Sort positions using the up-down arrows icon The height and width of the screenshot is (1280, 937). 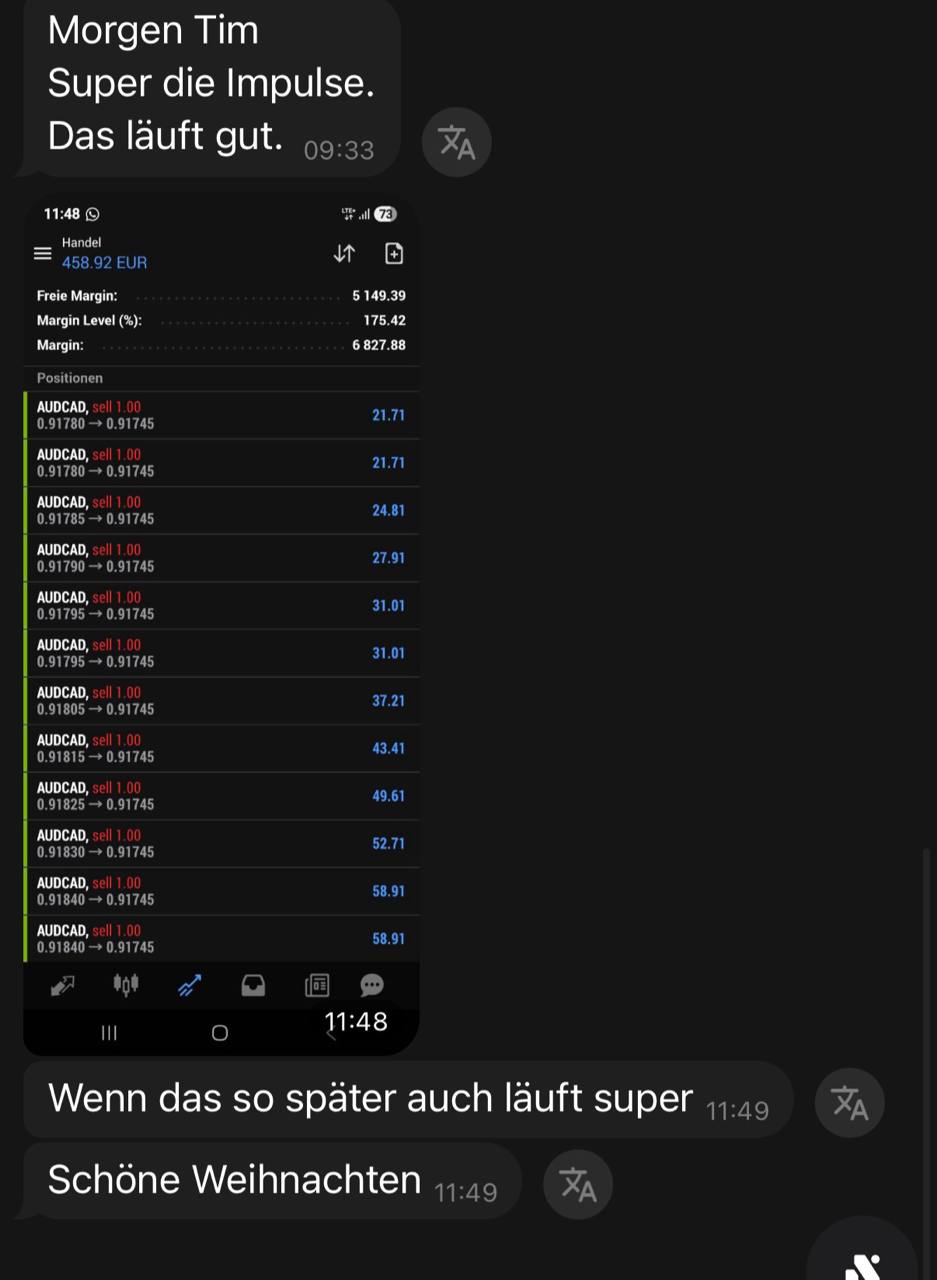(344, 254)
